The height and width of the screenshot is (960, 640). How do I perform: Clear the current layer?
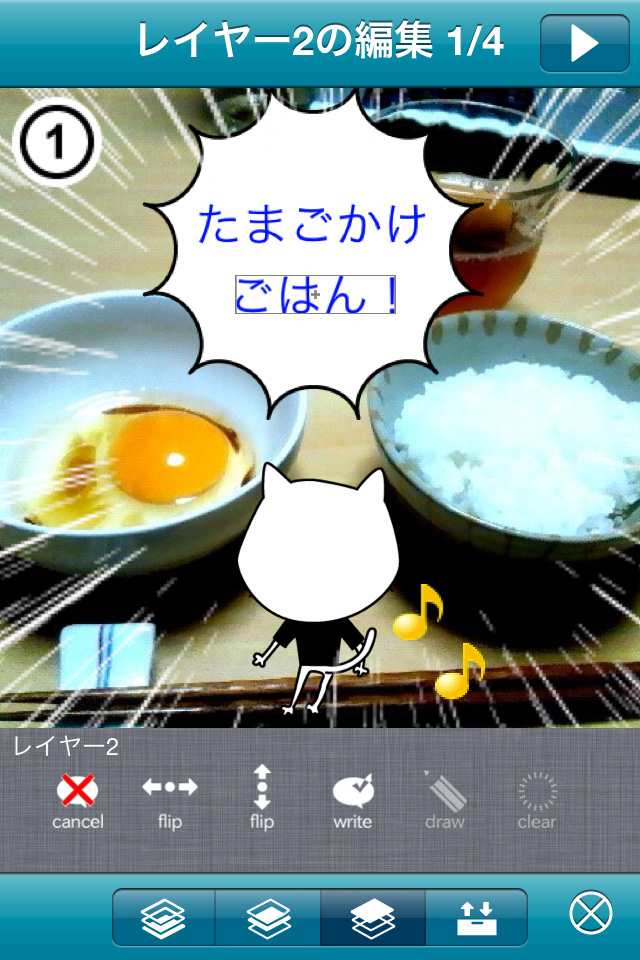coord(537,801)
